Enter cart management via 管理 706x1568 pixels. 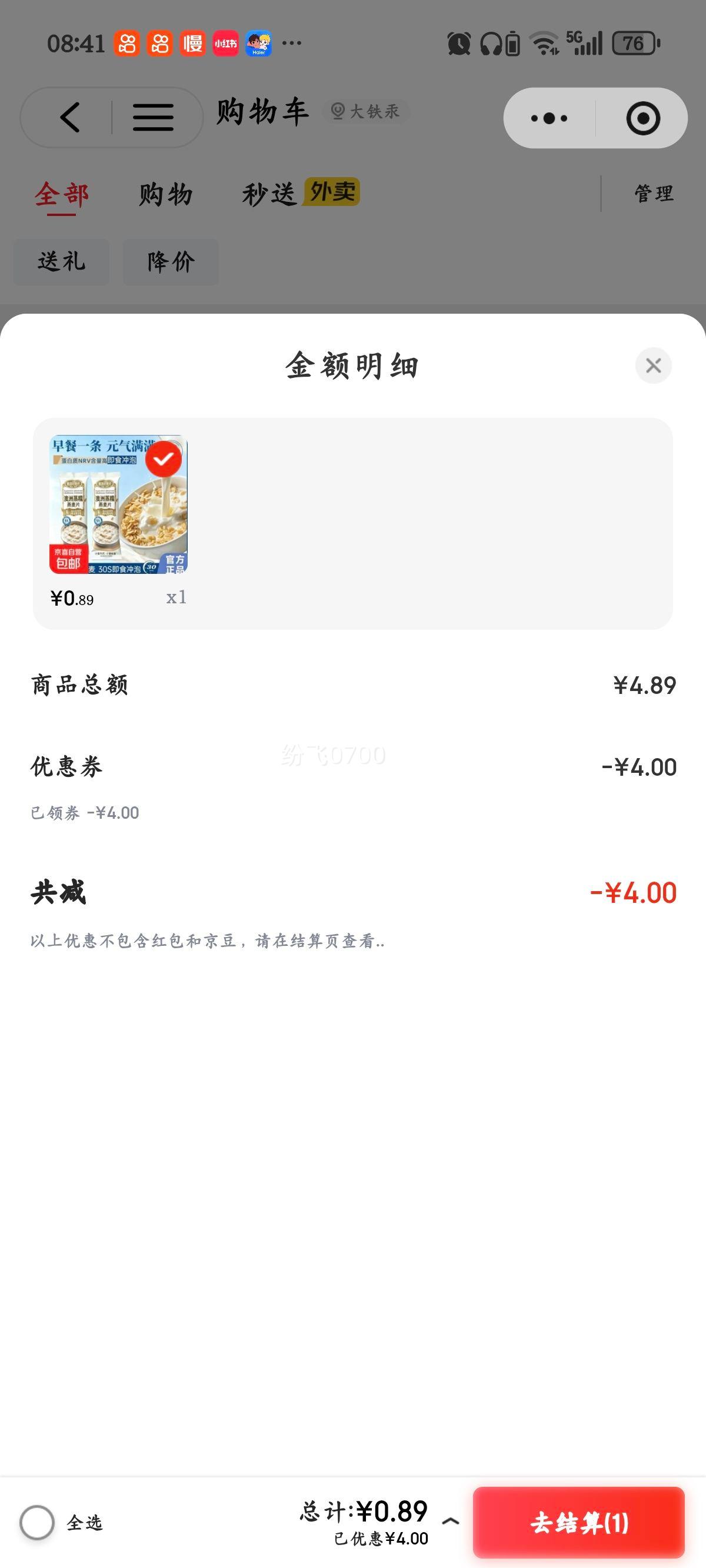[x=653, y=194]
